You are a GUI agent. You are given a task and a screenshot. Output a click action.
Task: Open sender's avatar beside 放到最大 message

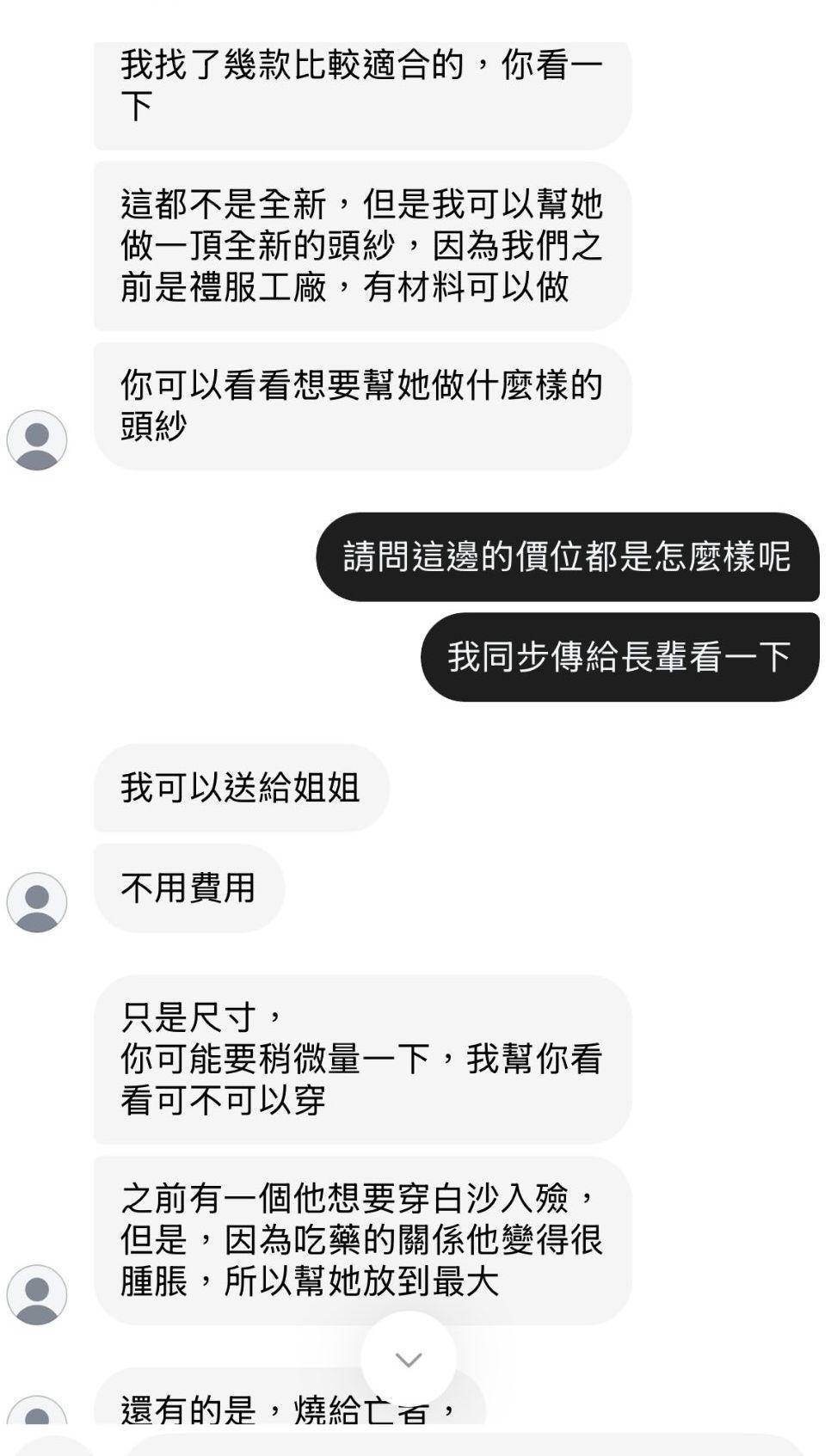click(37, 1294)
